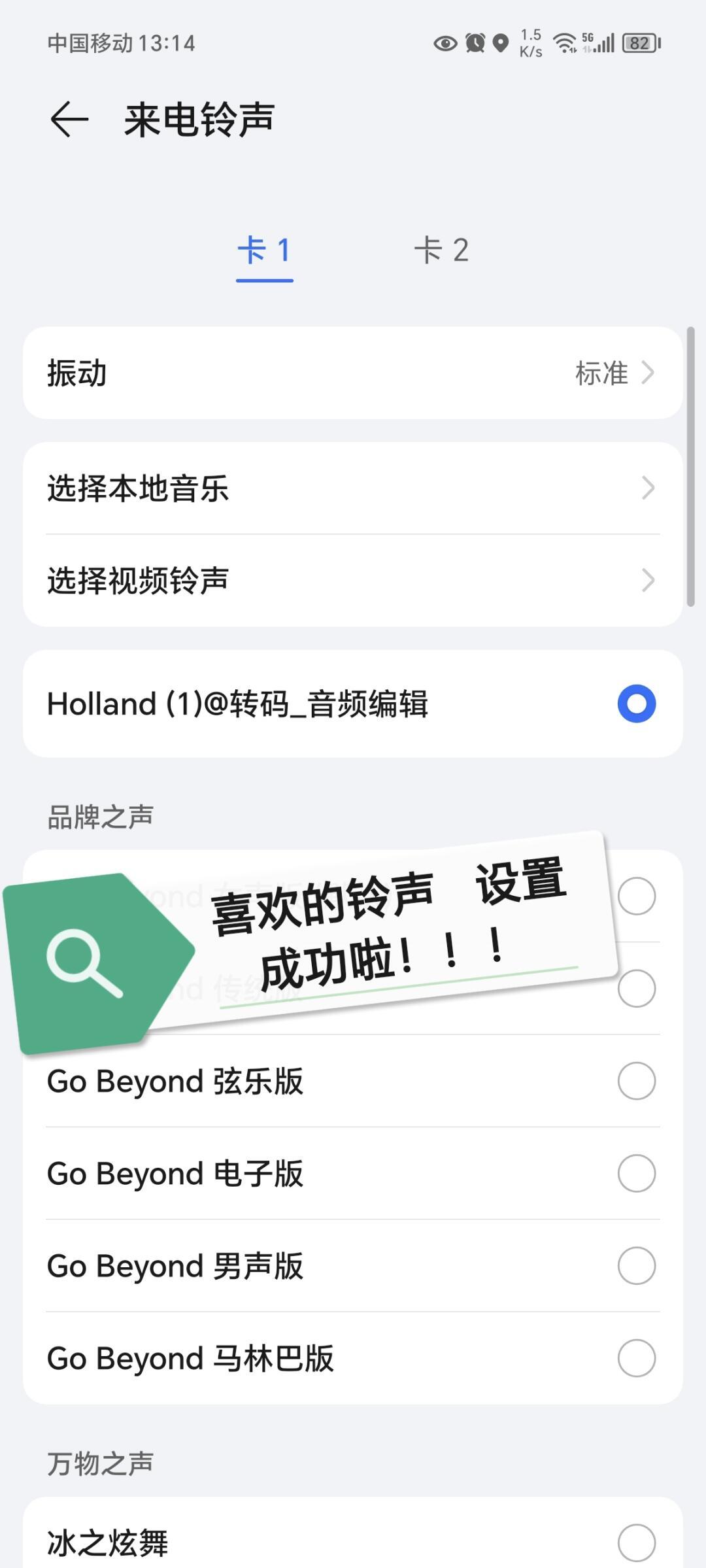Choose the Go Beyond 弦乐版 ringtone

pos(353,1081)
